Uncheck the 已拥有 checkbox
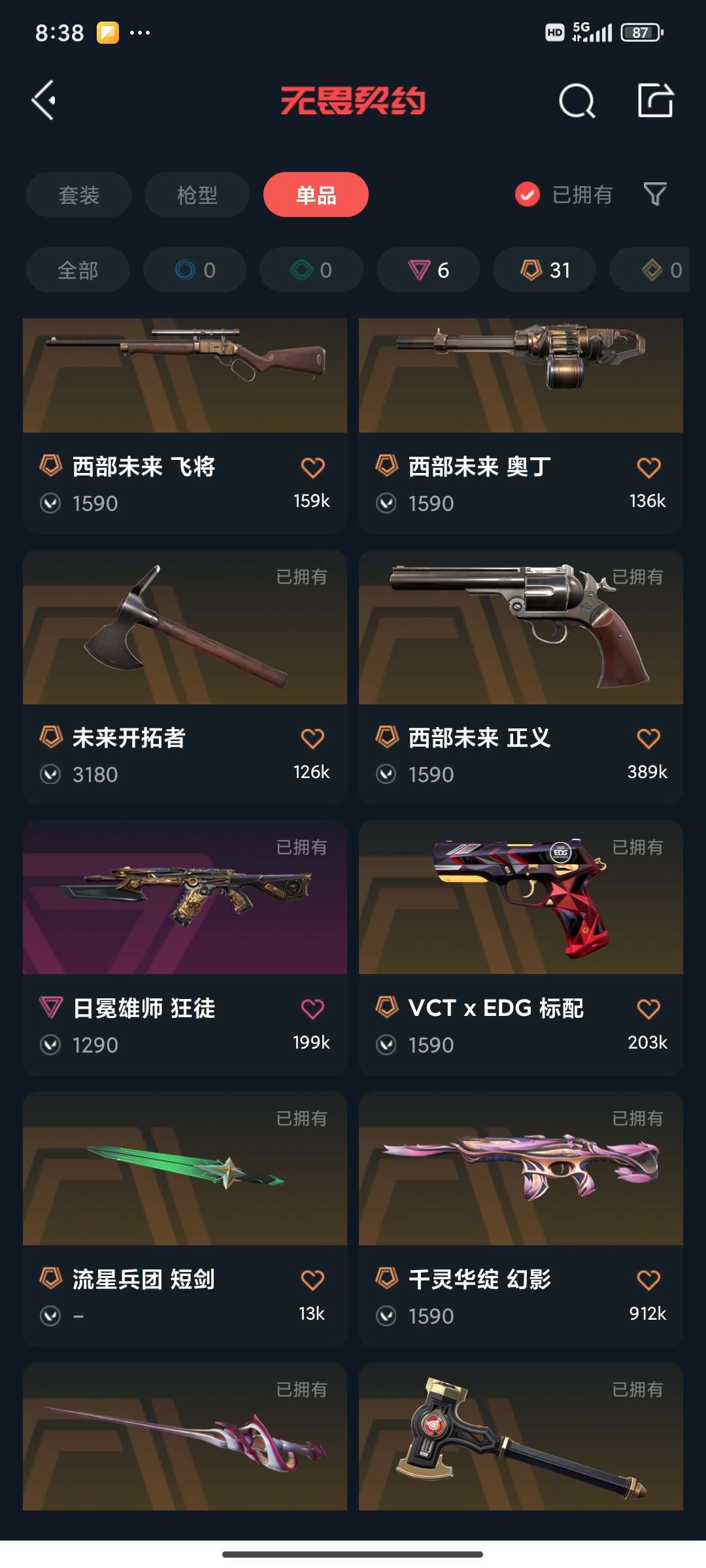Viewport: 706px width, 1568px height. pos(528,194)
